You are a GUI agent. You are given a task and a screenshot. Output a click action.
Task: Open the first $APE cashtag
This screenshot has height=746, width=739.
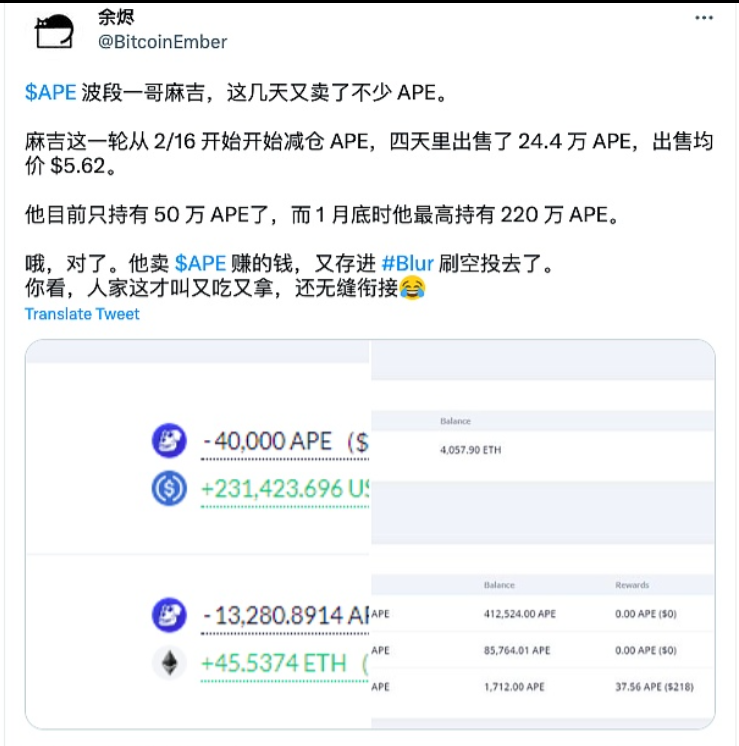(50, 92)
